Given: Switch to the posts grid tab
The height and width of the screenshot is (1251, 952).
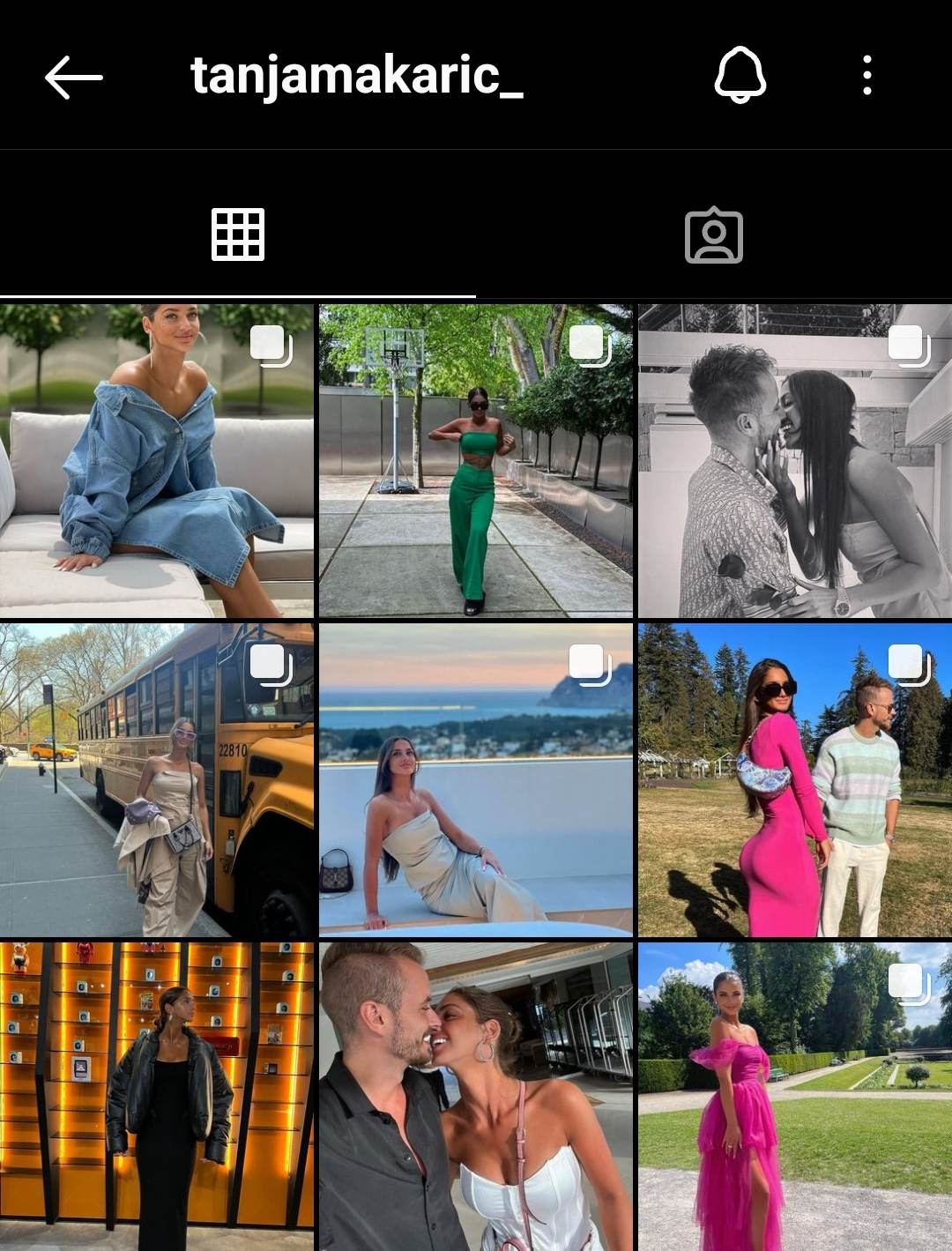Looking at the screenshot, I should coord(238,235).
